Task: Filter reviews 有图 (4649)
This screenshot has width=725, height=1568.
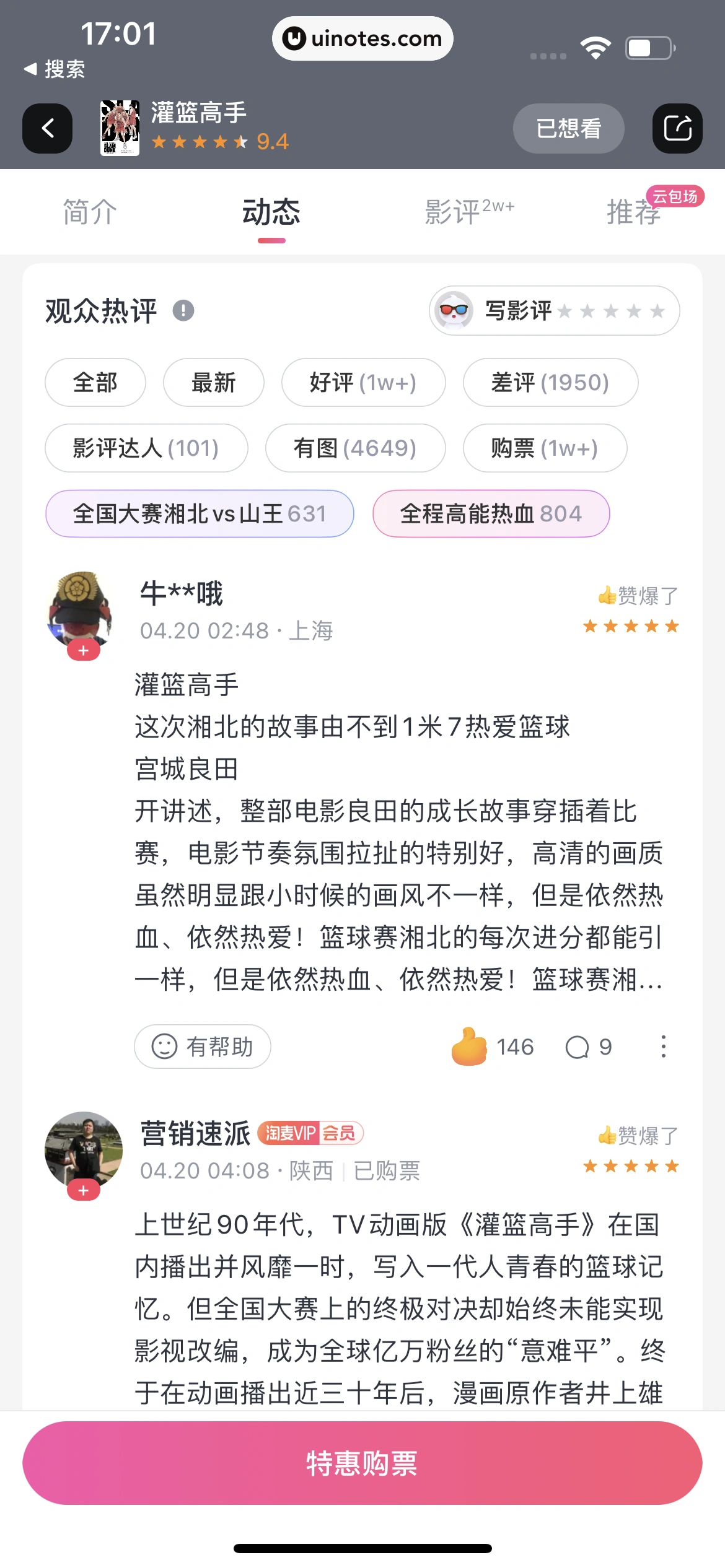Action: tap(355, 448)
